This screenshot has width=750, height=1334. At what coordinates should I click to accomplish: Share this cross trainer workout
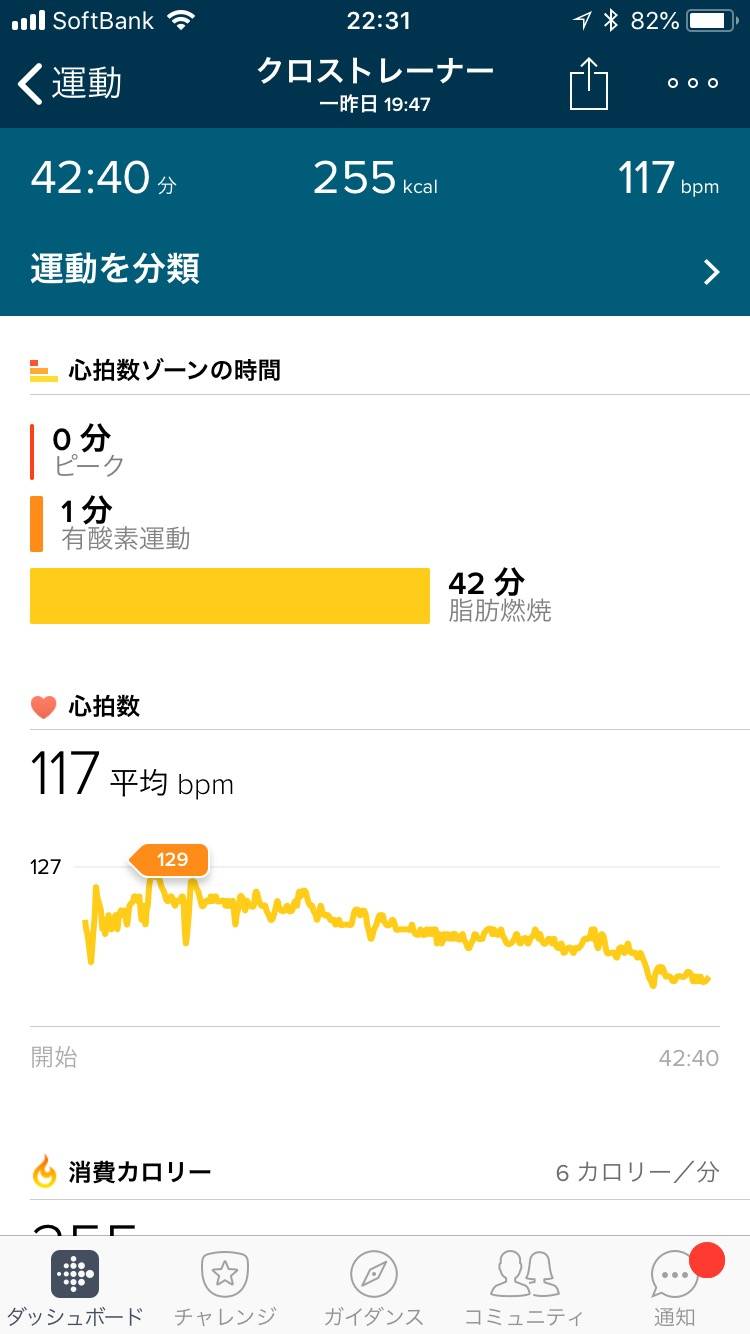(589, 83)
